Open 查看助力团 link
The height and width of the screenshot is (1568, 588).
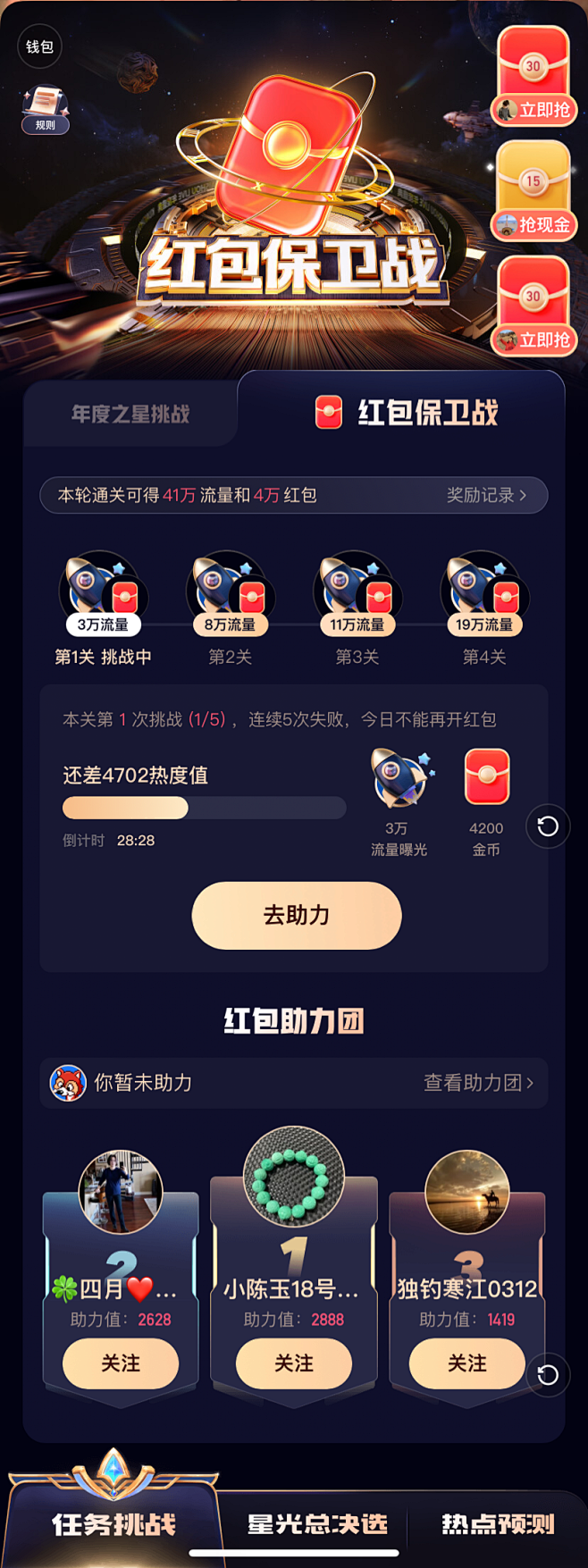[x=478, y=1083]
